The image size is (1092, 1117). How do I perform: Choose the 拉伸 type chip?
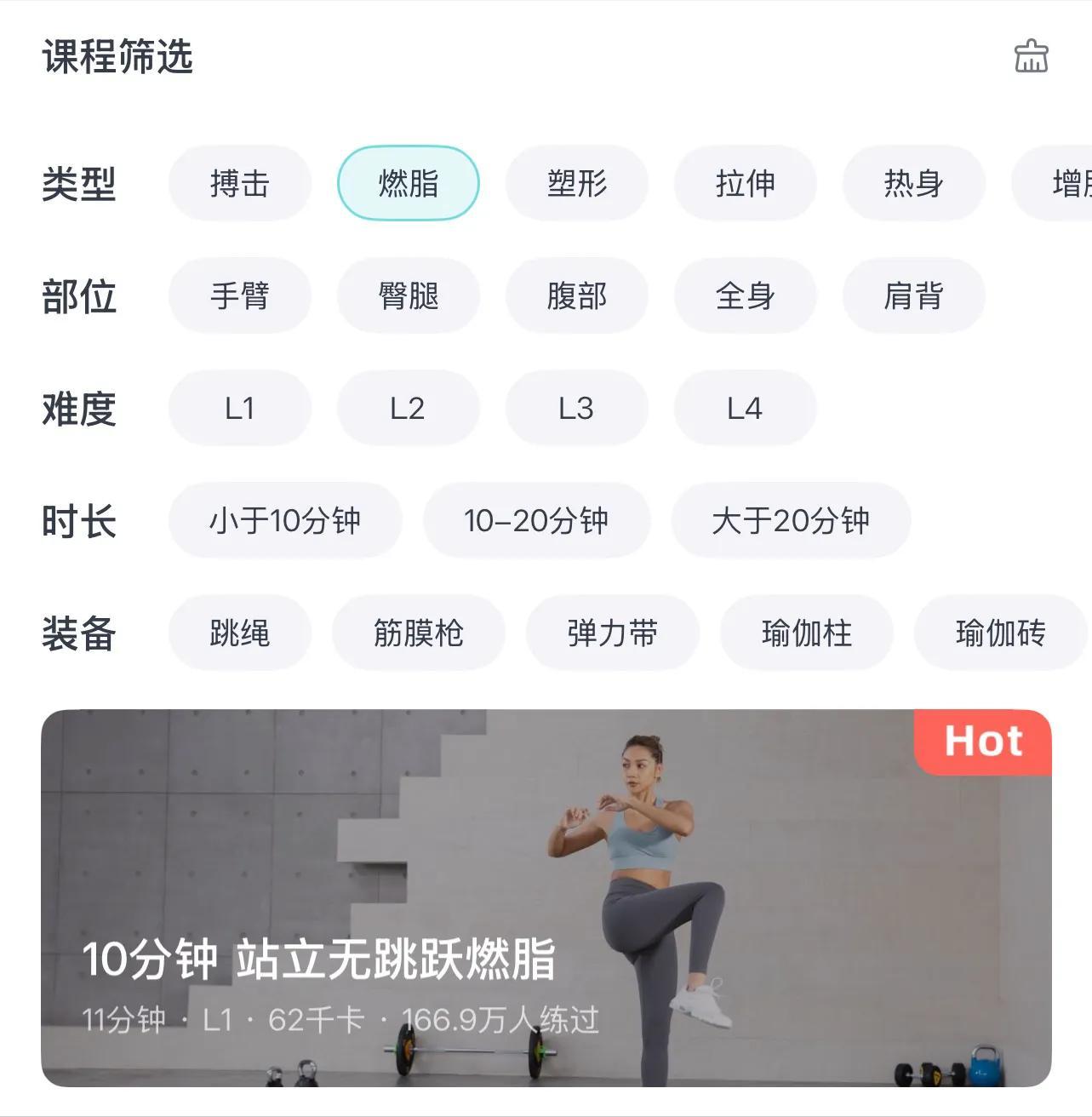coord(746,183)
